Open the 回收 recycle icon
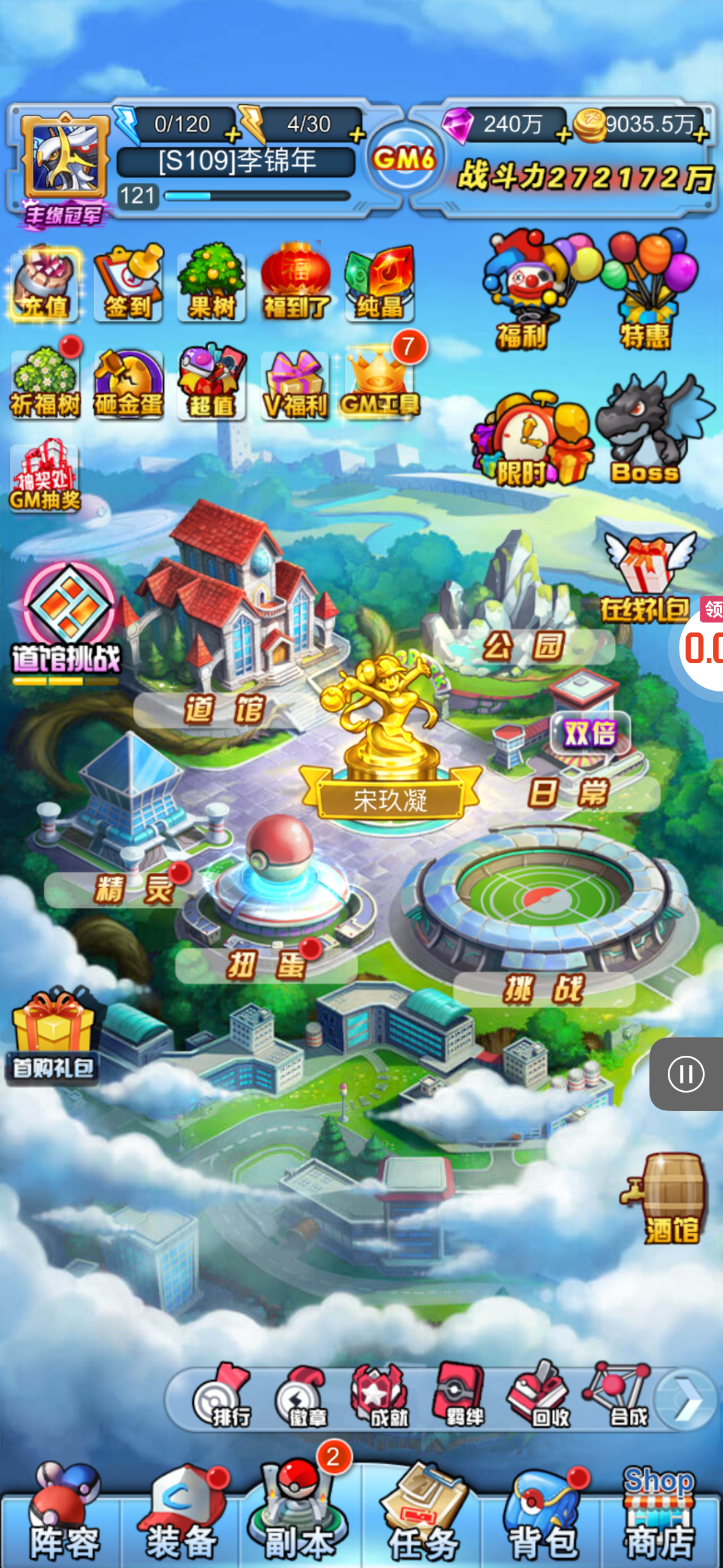The height and width of the screenshot is (1568, 723). click(x=540, y=1399)
